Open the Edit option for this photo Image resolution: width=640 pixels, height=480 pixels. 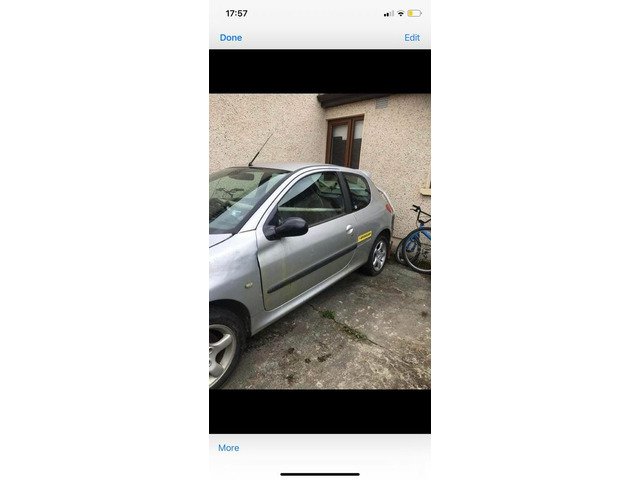point(412,38)
